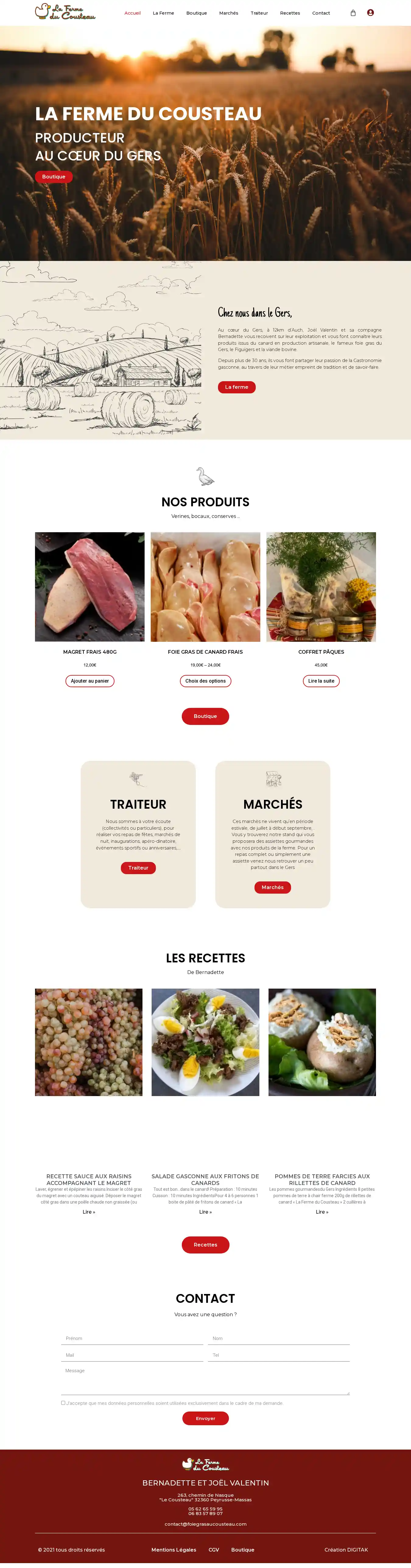Screen dimensions: 411x1568
Task: Add Magret Frais 480G to cart
Action: 90,681
